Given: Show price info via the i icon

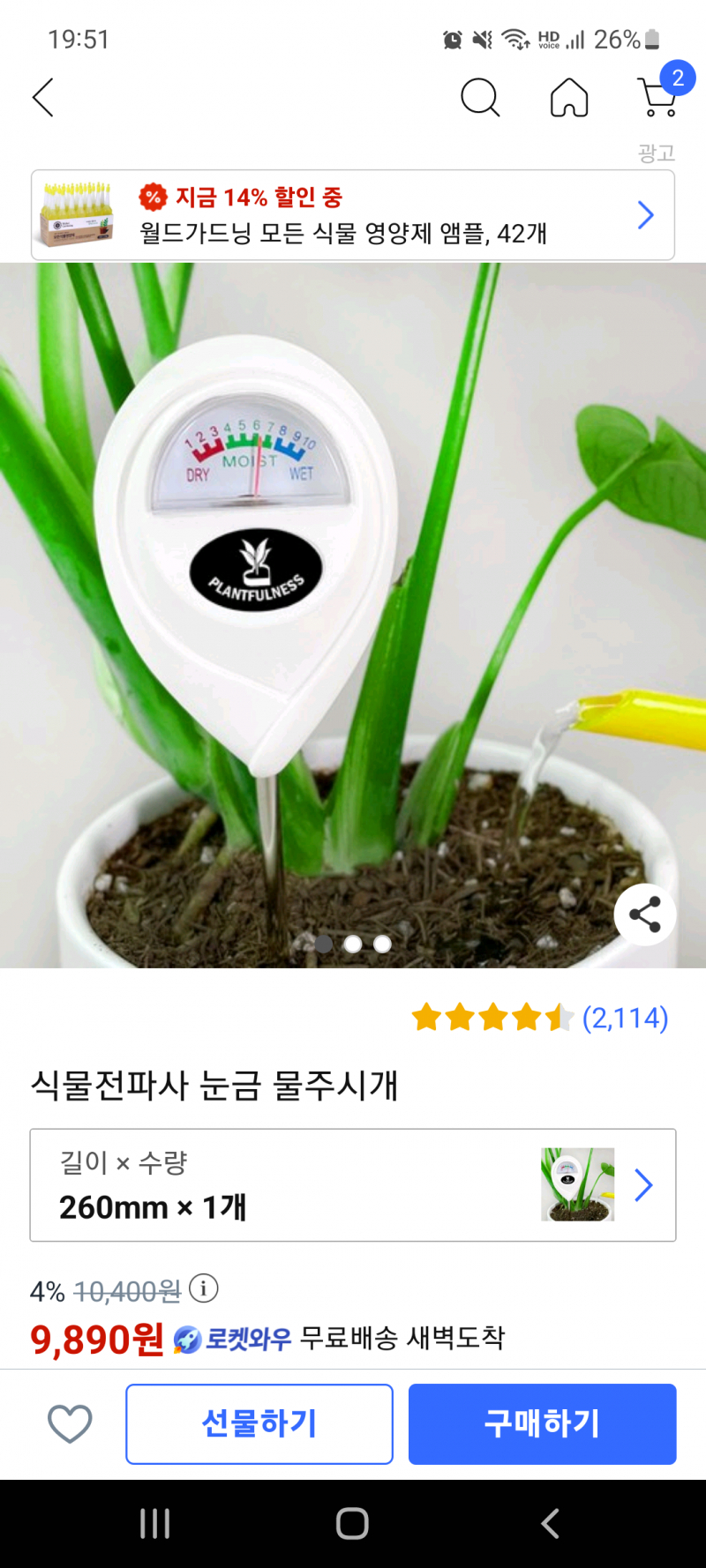Looking at the screenshot, I should click(204, 1288).
